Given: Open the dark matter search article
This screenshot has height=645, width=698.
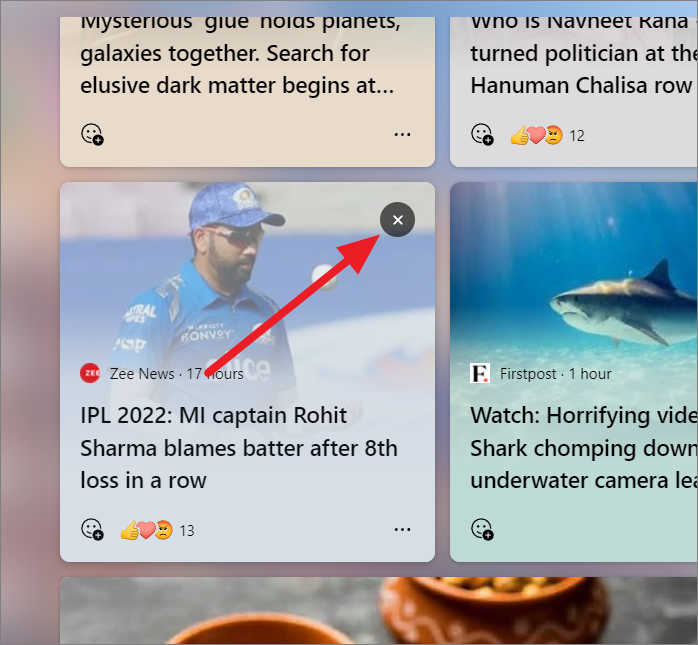Looking at the screenshot, I should pos(238,54).
